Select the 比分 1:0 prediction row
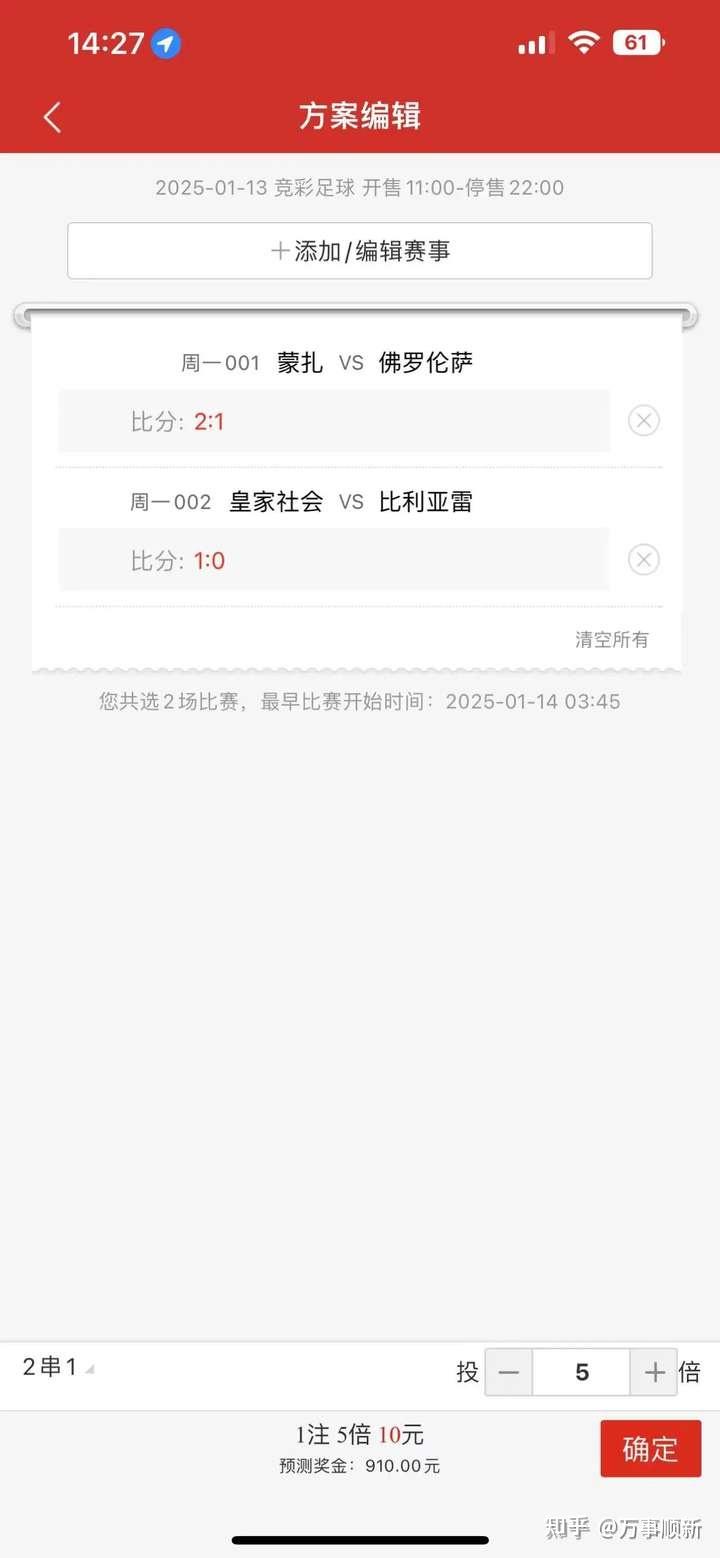720x1558 pixels. click(x=333, y=559)
